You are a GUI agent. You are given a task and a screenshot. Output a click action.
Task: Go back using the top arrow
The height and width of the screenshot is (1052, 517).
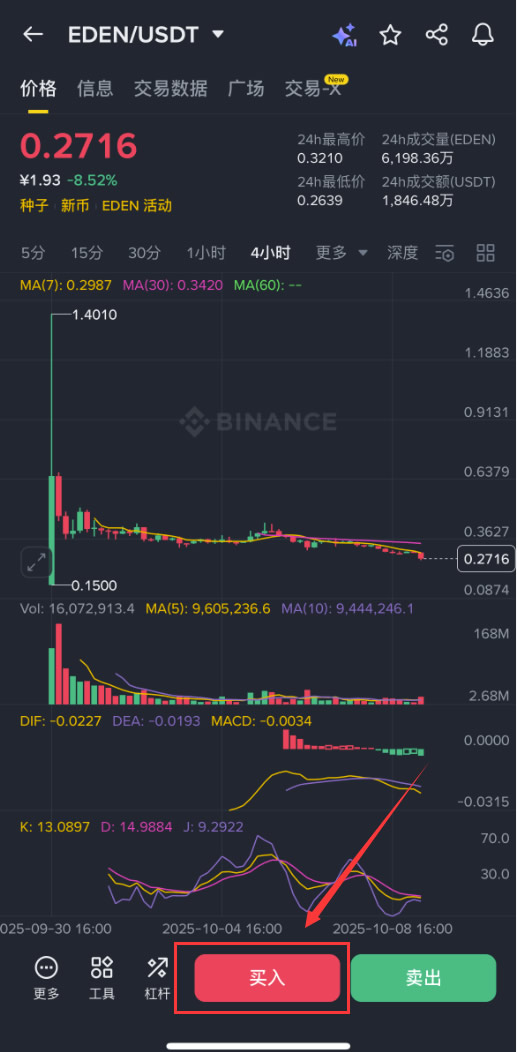33,34
